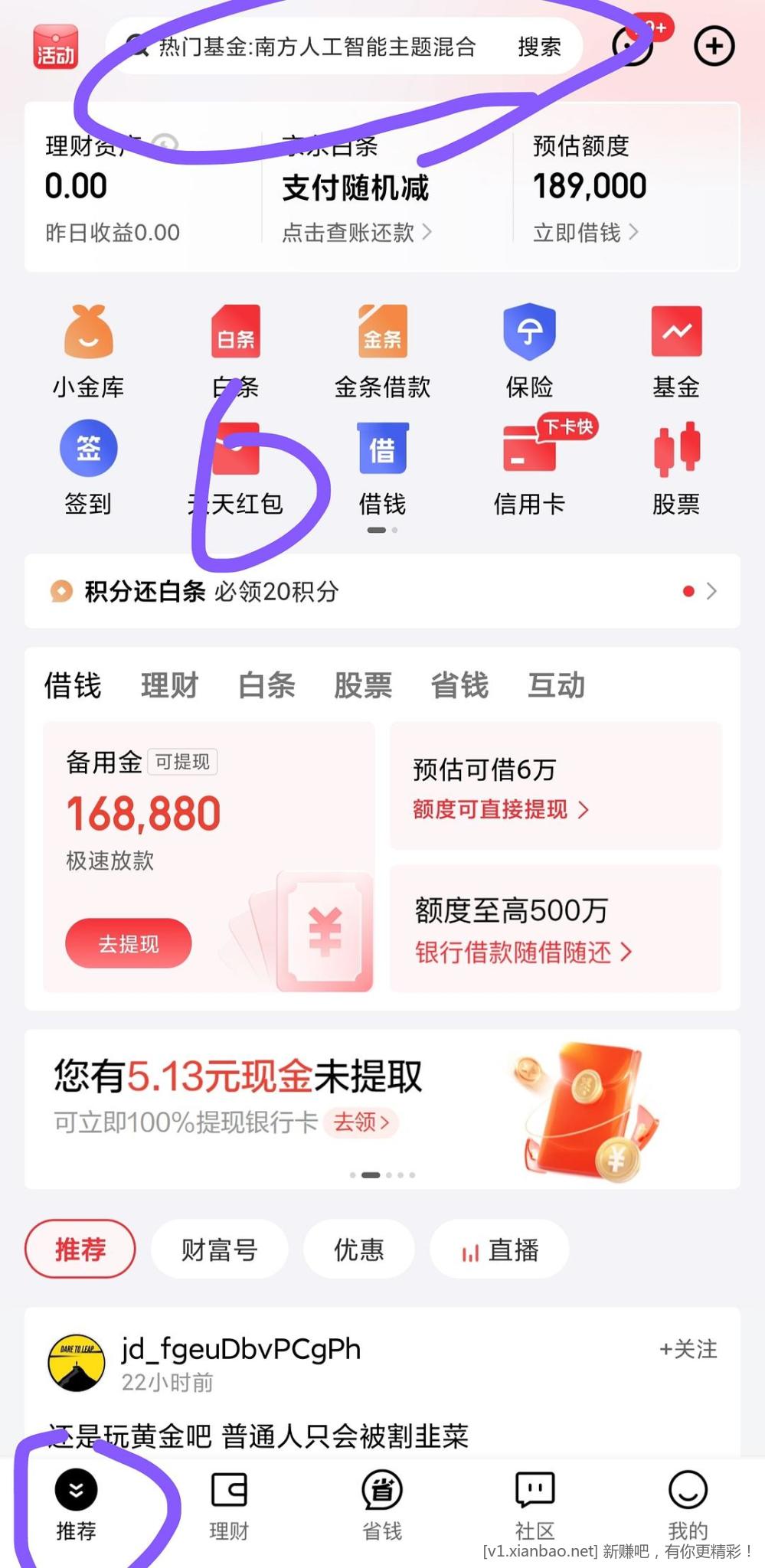Follow user jd_fgeuDbvPCgPh with +关注
The width and height of the screenshot is (765, 1568).
[688, 1349]
